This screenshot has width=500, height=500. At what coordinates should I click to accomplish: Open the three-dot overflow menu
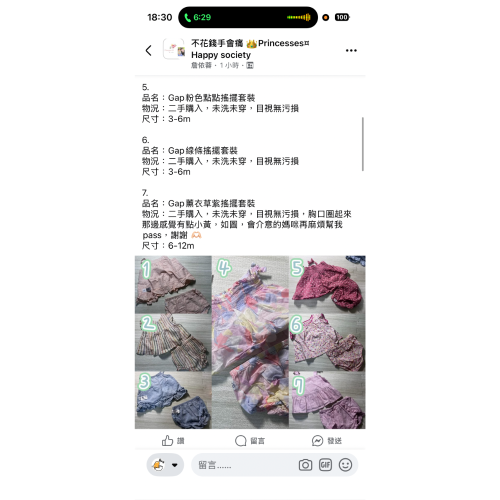point(351,51)
